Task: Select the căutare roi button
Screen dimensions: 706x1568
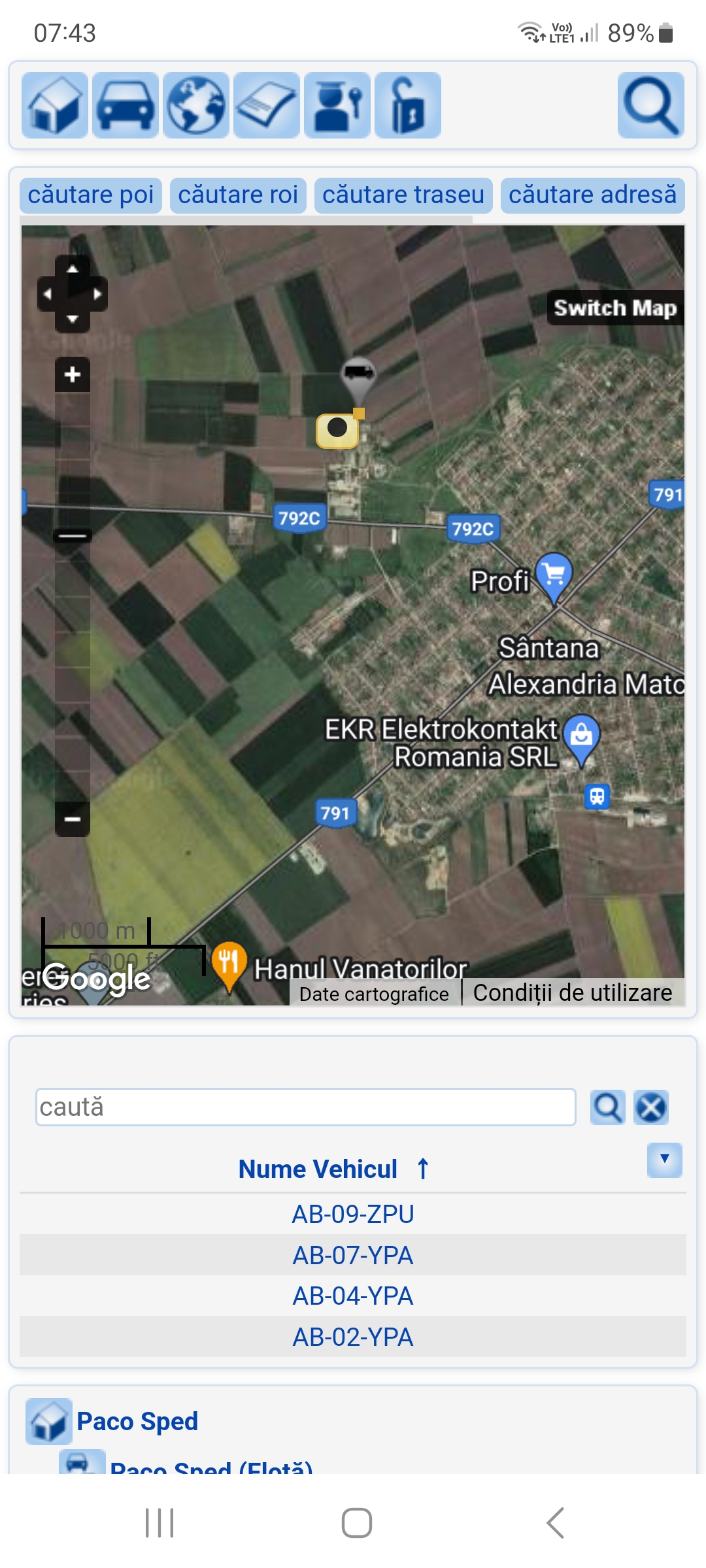Action: point(238,195)
